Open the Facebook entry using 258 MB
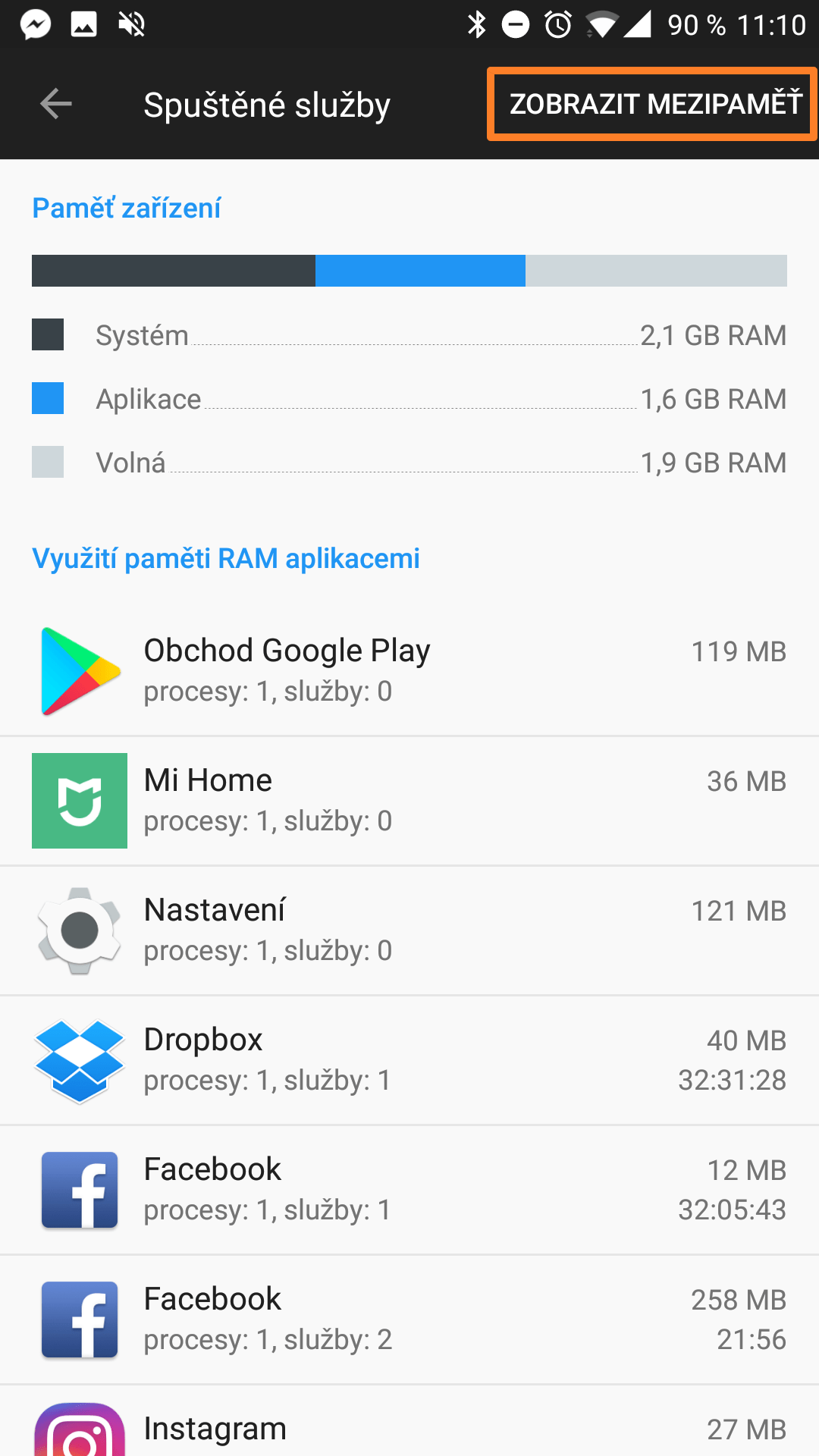Screen dimensions: 819x1456 (409, 1319)
